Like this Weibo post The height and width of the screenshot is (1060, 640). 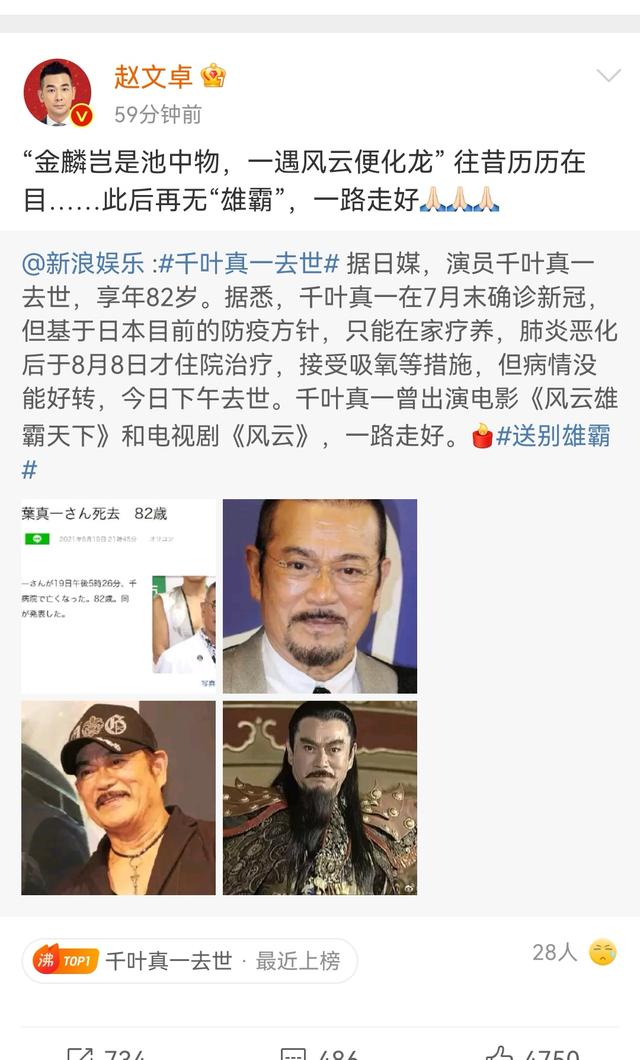(533, 1054)
